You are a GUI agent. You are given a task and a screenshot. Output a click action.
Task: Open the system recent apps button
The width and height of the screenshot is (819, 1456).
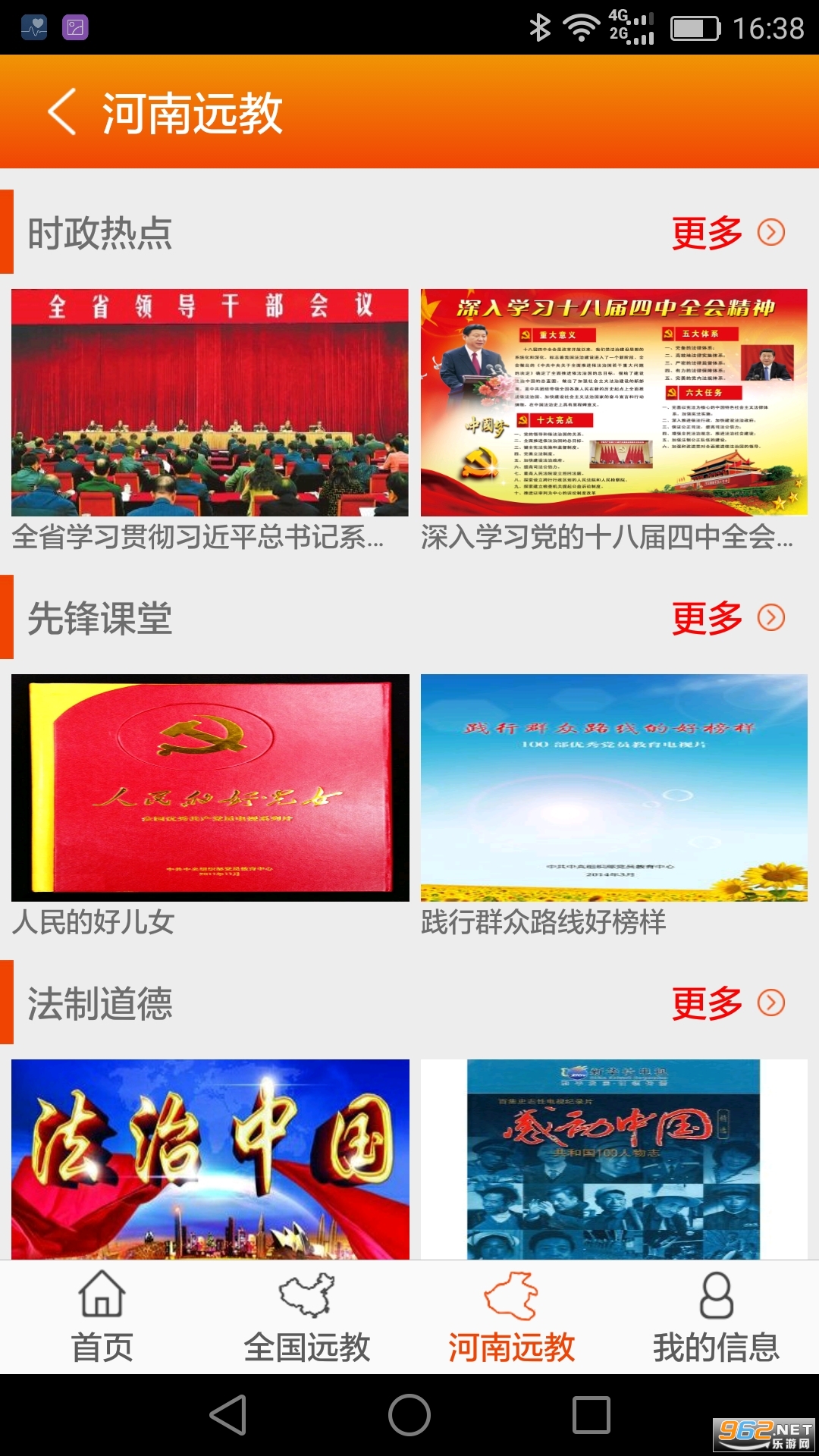591,1415
